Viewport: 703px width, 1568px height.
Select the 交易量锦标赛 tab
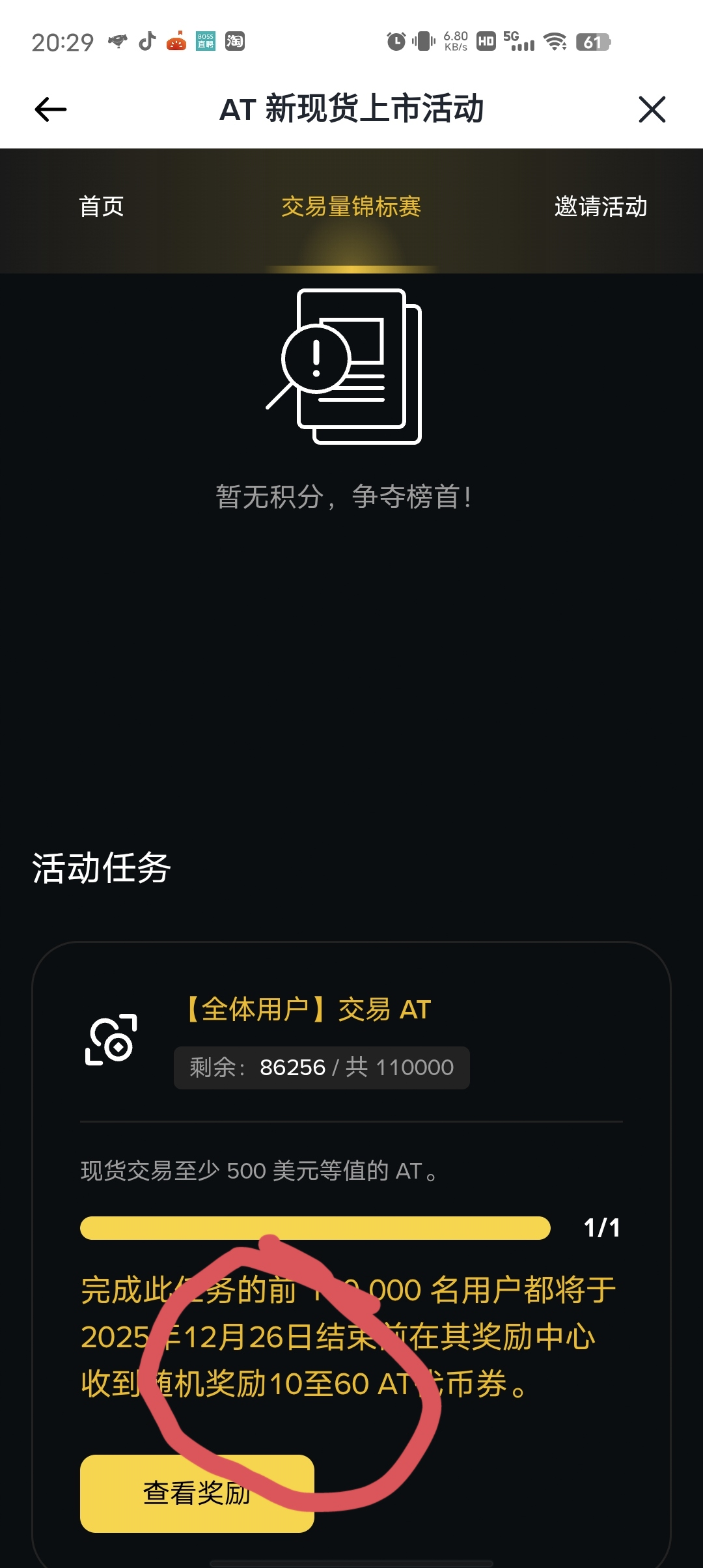click(351, 207)
